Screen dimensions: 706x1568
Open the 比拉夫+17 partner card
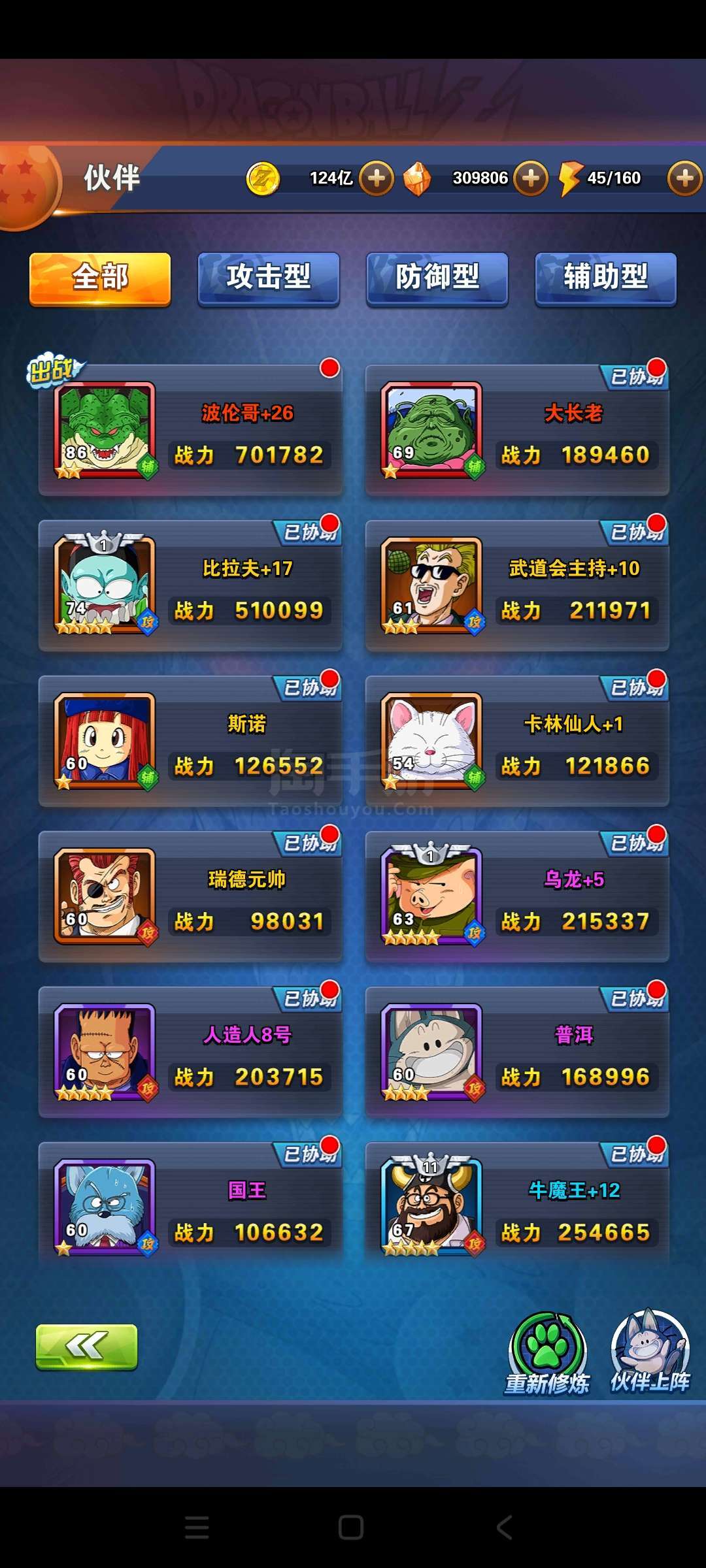[x=190, y=587]
